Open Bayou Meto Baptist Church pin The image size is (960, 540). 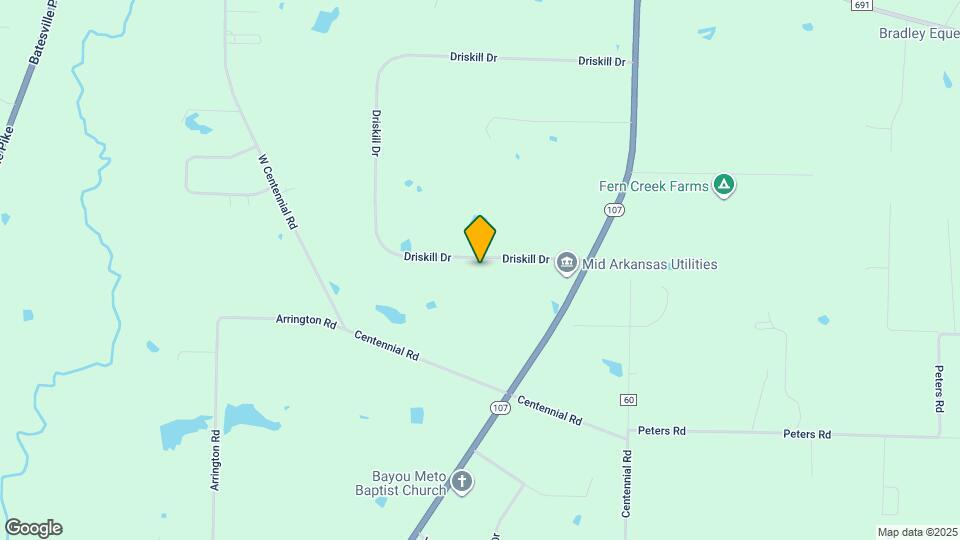tap(461, 483)
